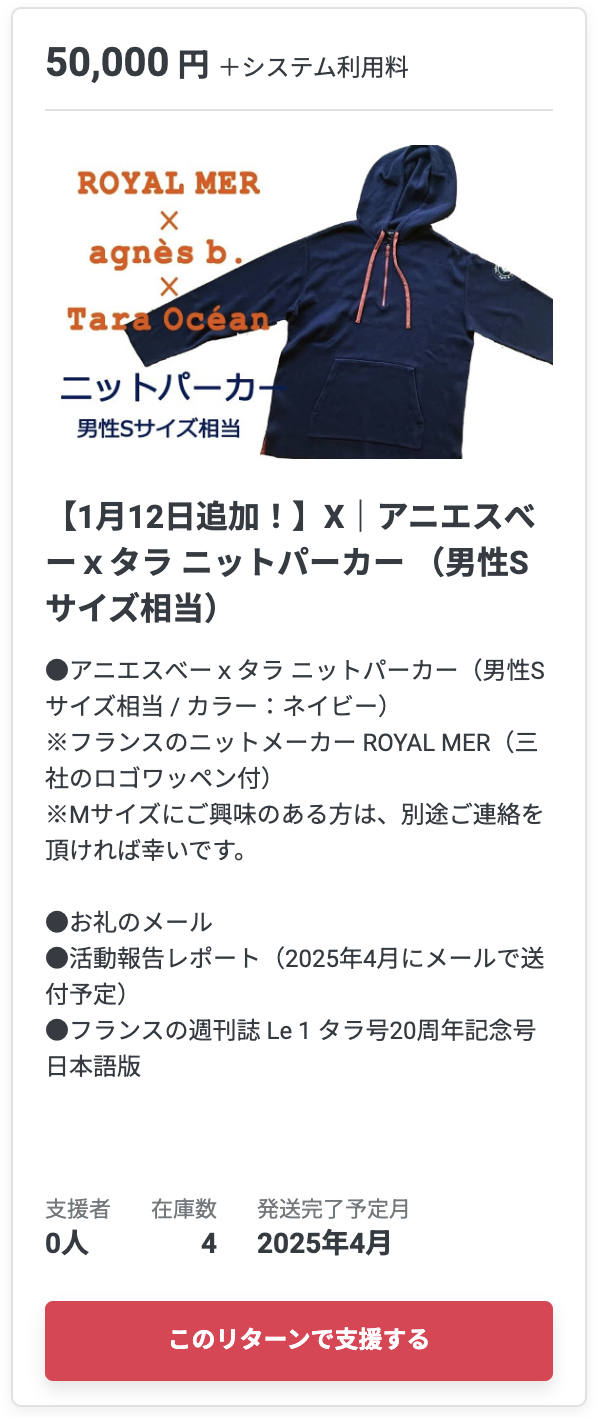
Task: Tap このリターンで支援する button
Action: click(x=299, y=1340)
